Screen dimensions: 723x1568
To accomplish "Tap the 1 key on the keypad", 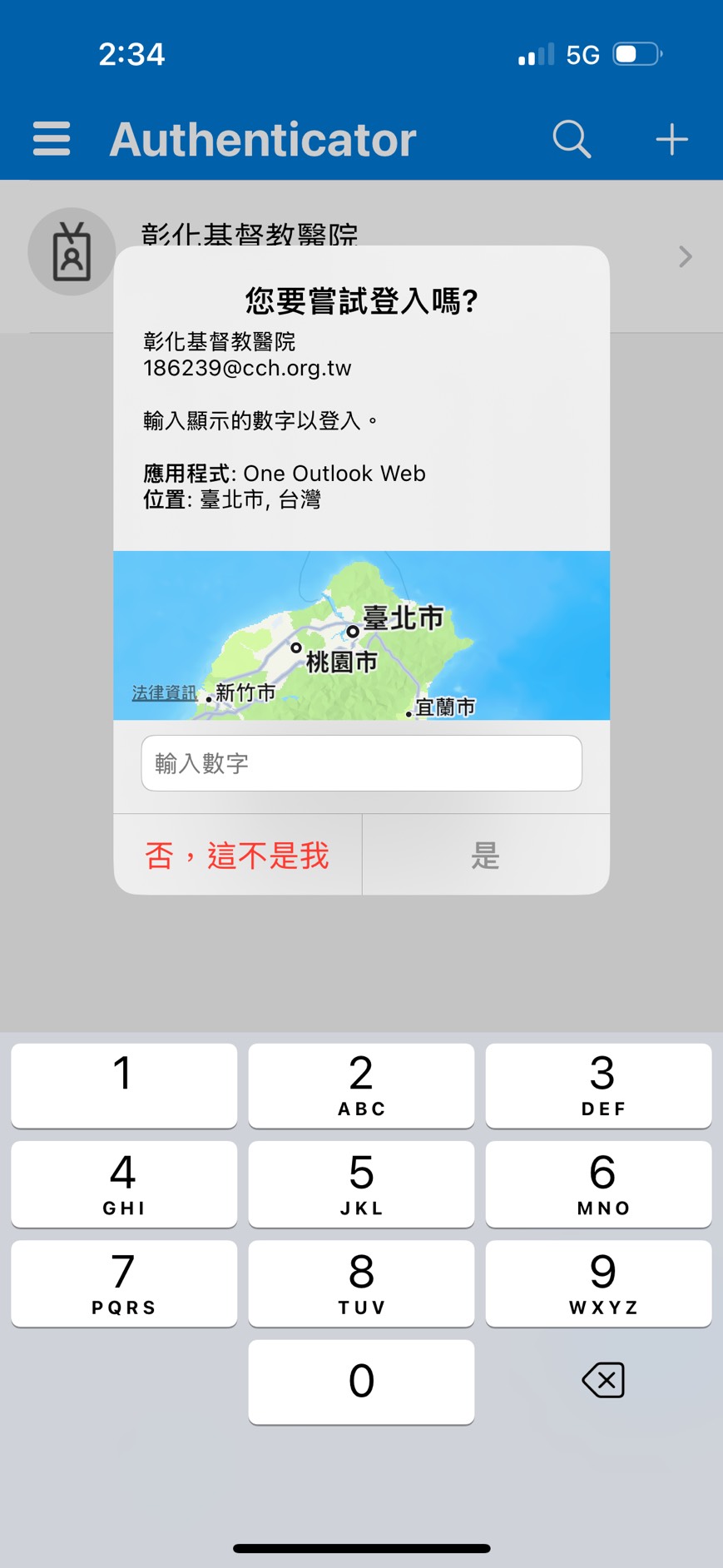I will pos(124,1085).
